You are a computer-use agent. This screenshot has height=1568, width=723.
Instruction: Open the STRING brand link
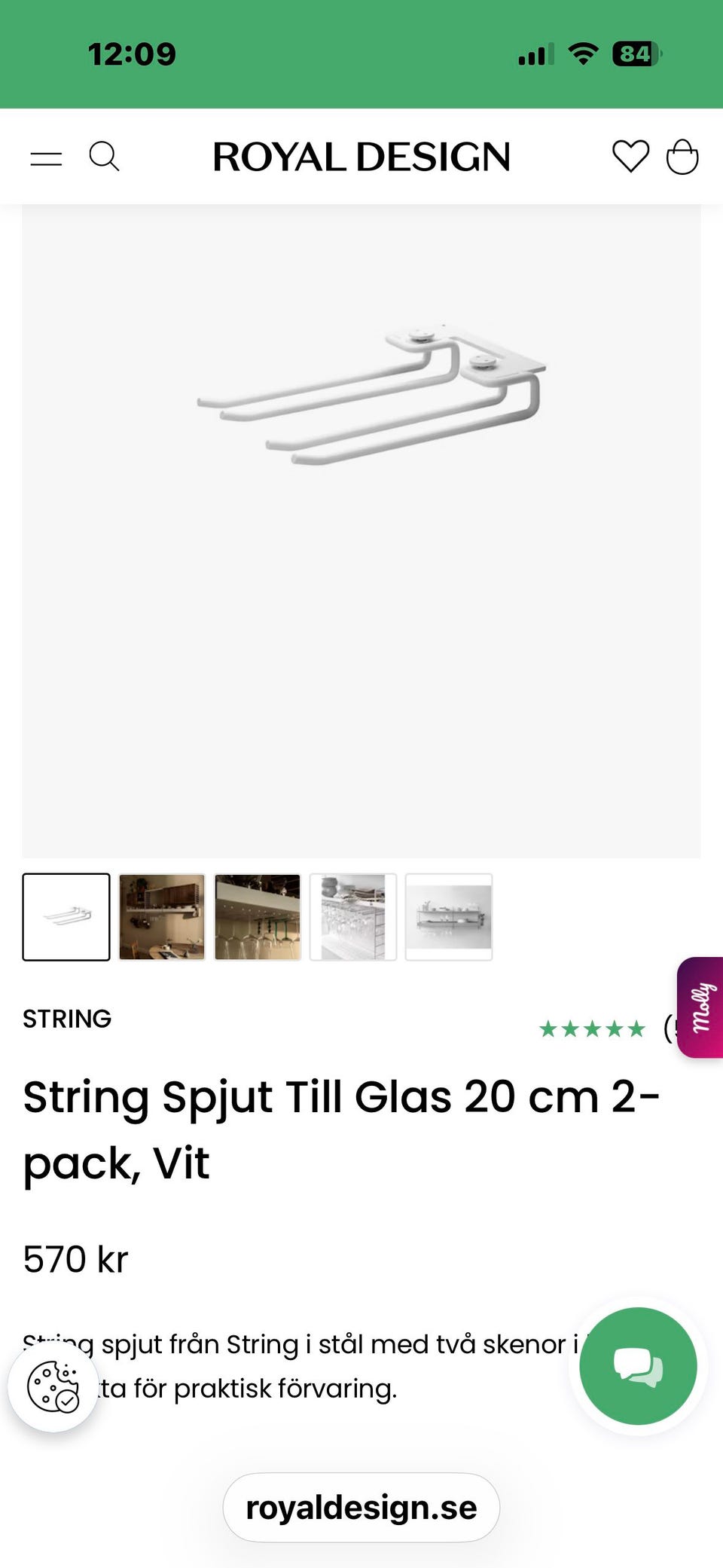pyautogui.click(x=67, y=1019)
